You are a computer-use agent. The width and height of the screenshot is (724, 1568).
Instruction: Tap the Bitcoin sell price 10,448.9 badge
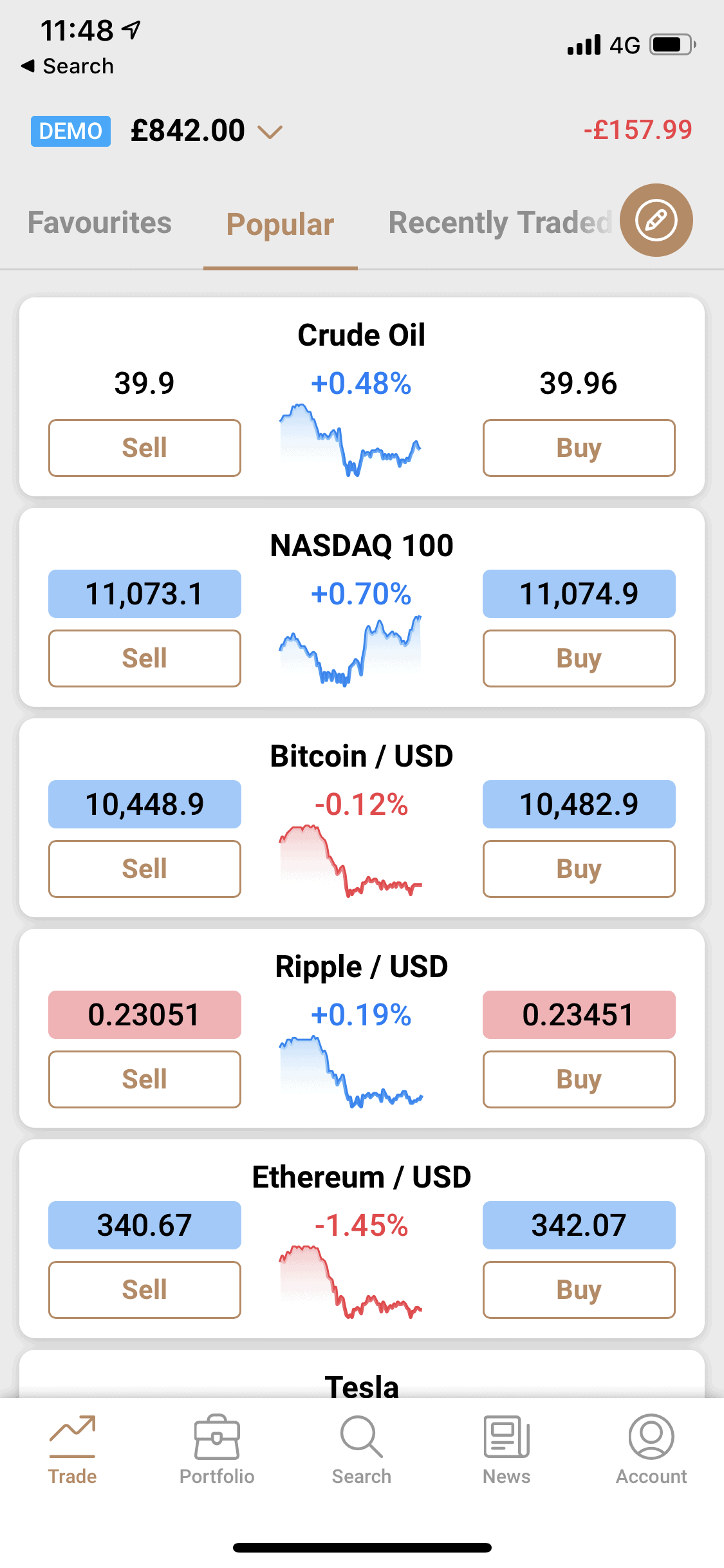tap(144, 804)
